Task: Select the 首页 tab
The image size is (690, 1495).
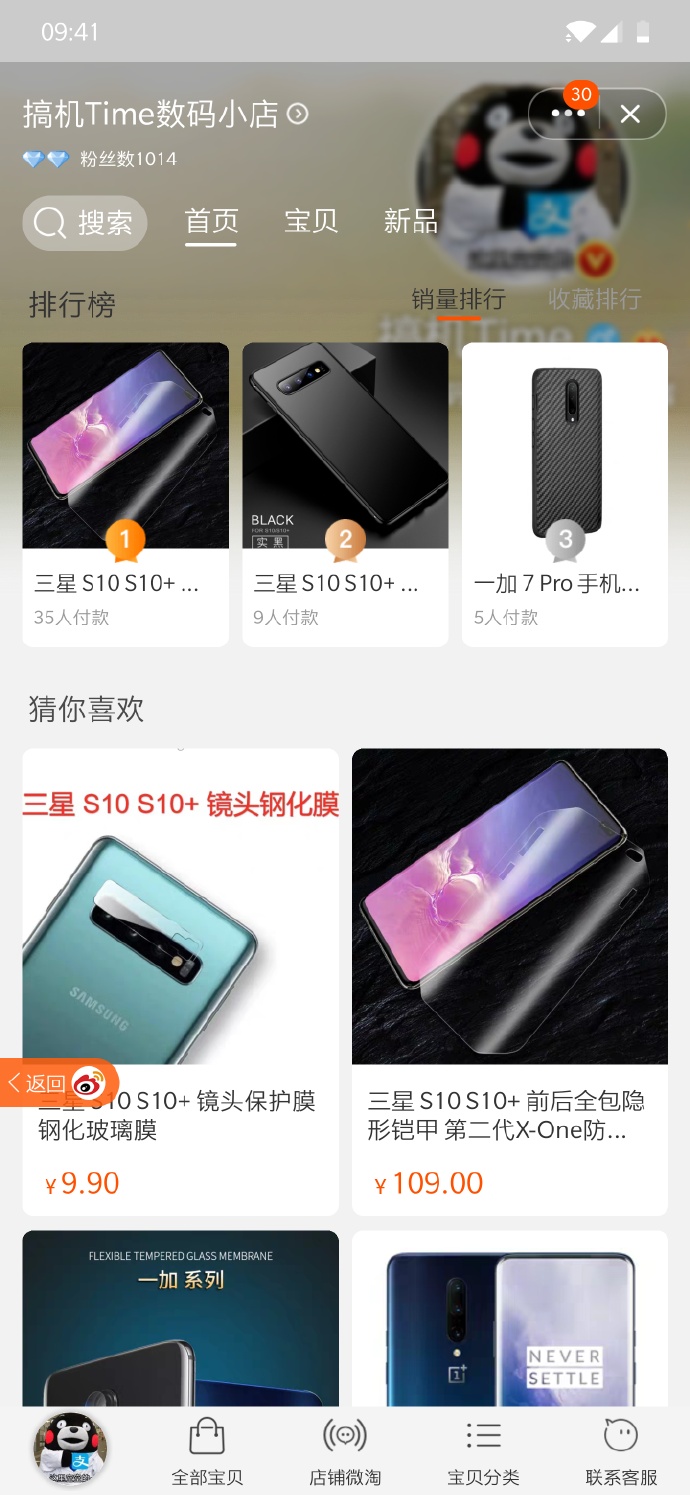Action: pyautogui.click(x=211, y=221)
